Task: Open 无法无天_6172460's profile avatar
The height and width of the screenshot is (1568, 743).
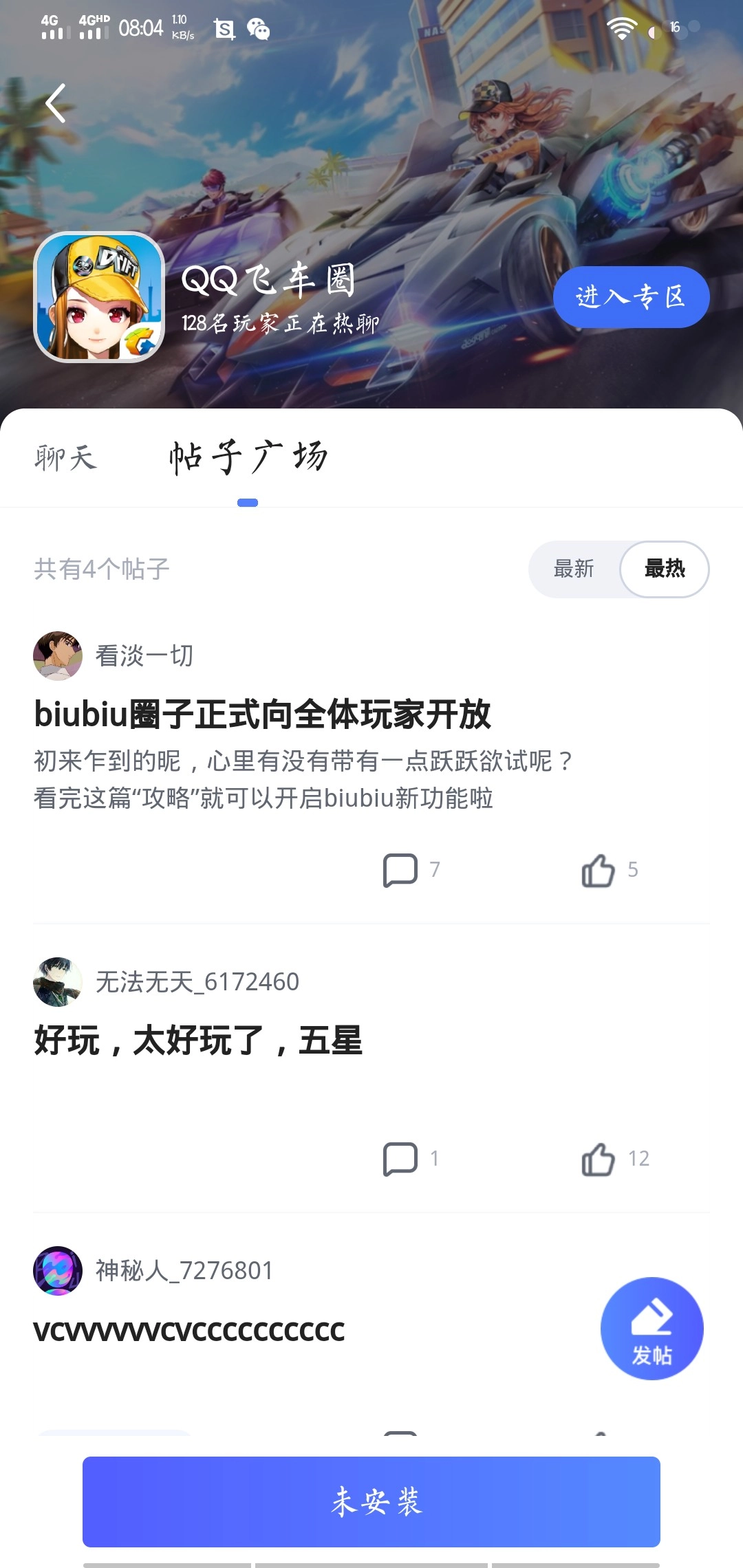Action: 58,982
